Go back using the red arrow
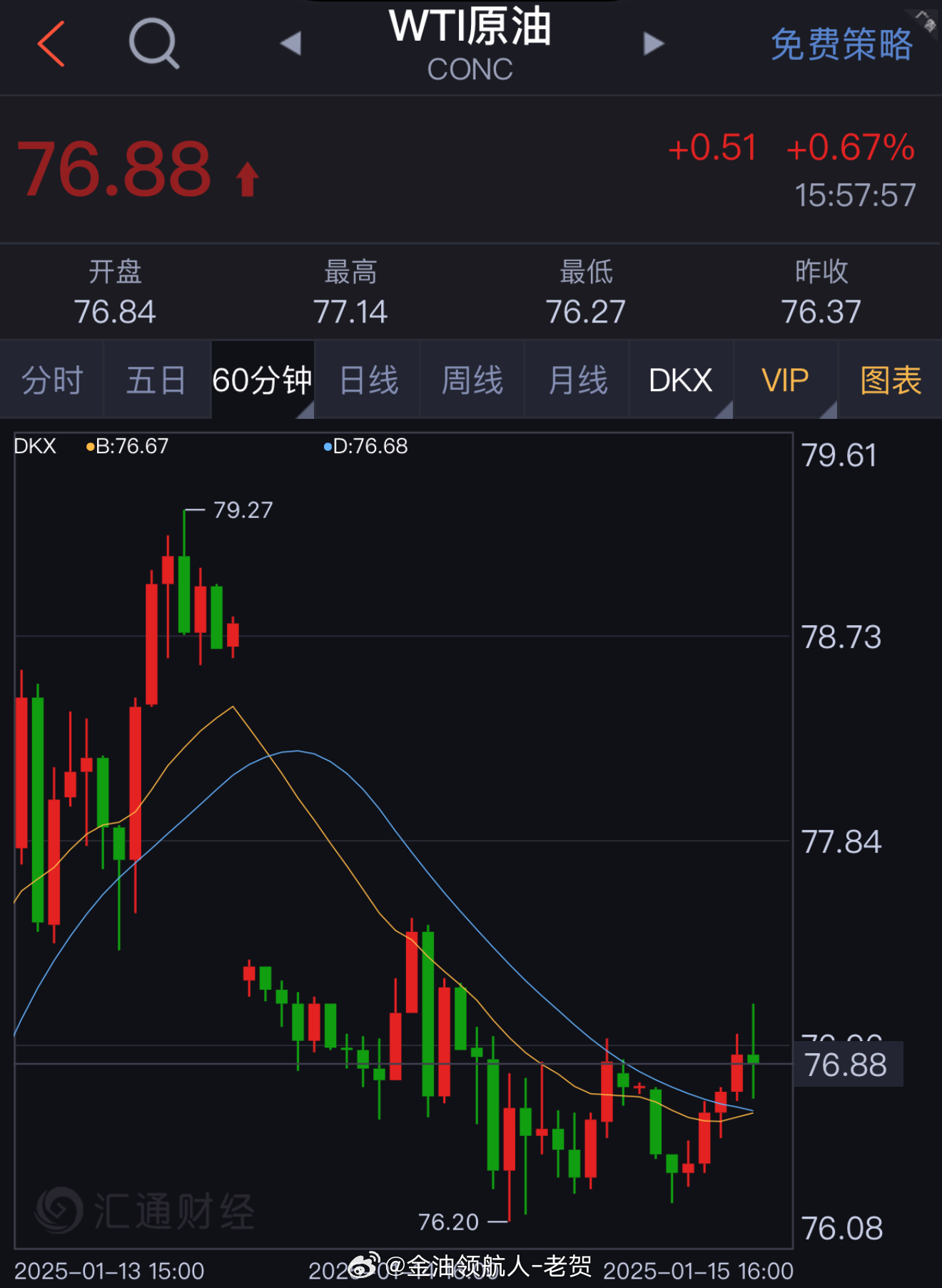The image size is (942, 1288). 51,44
